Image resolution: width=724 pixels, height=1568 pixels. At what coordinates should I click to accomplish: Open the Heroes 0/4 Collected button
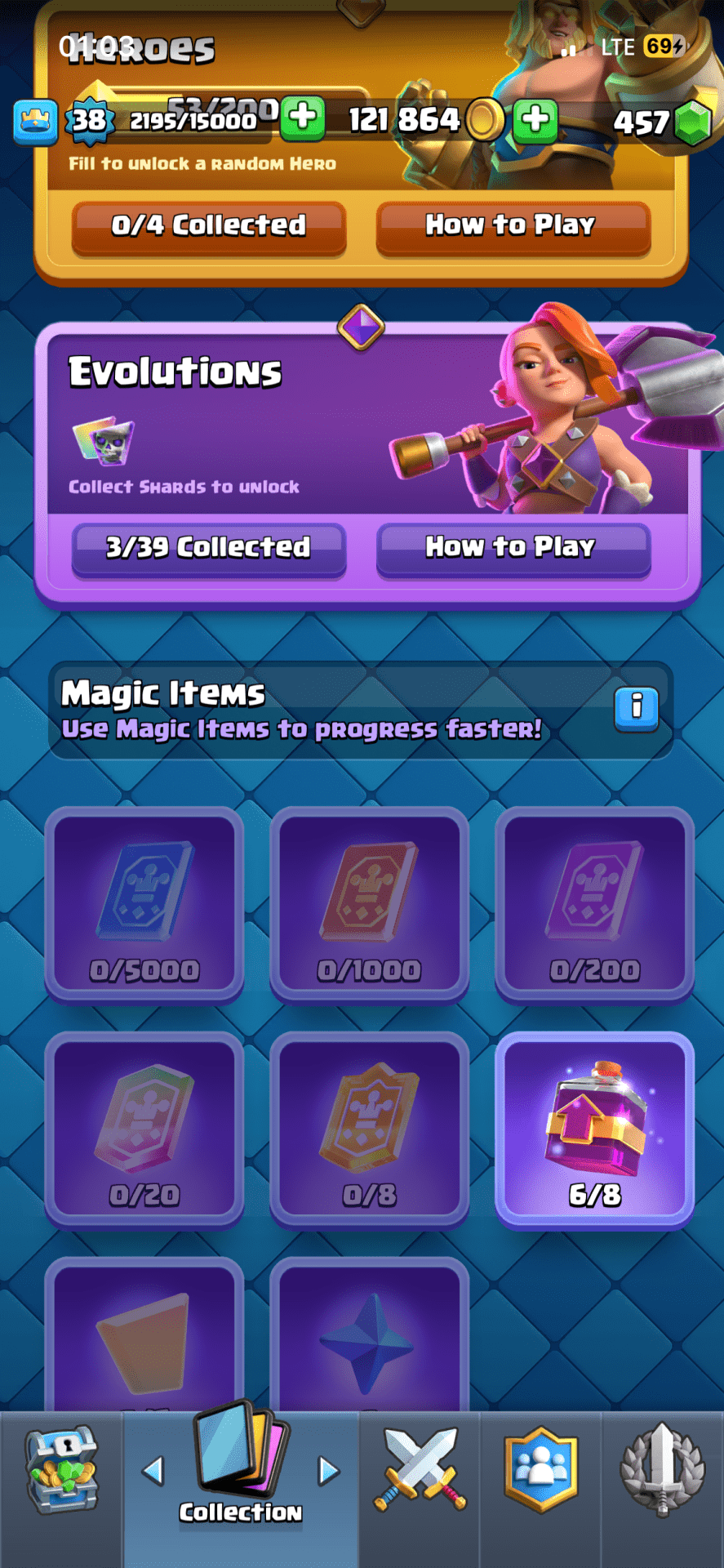coord(209,226)
